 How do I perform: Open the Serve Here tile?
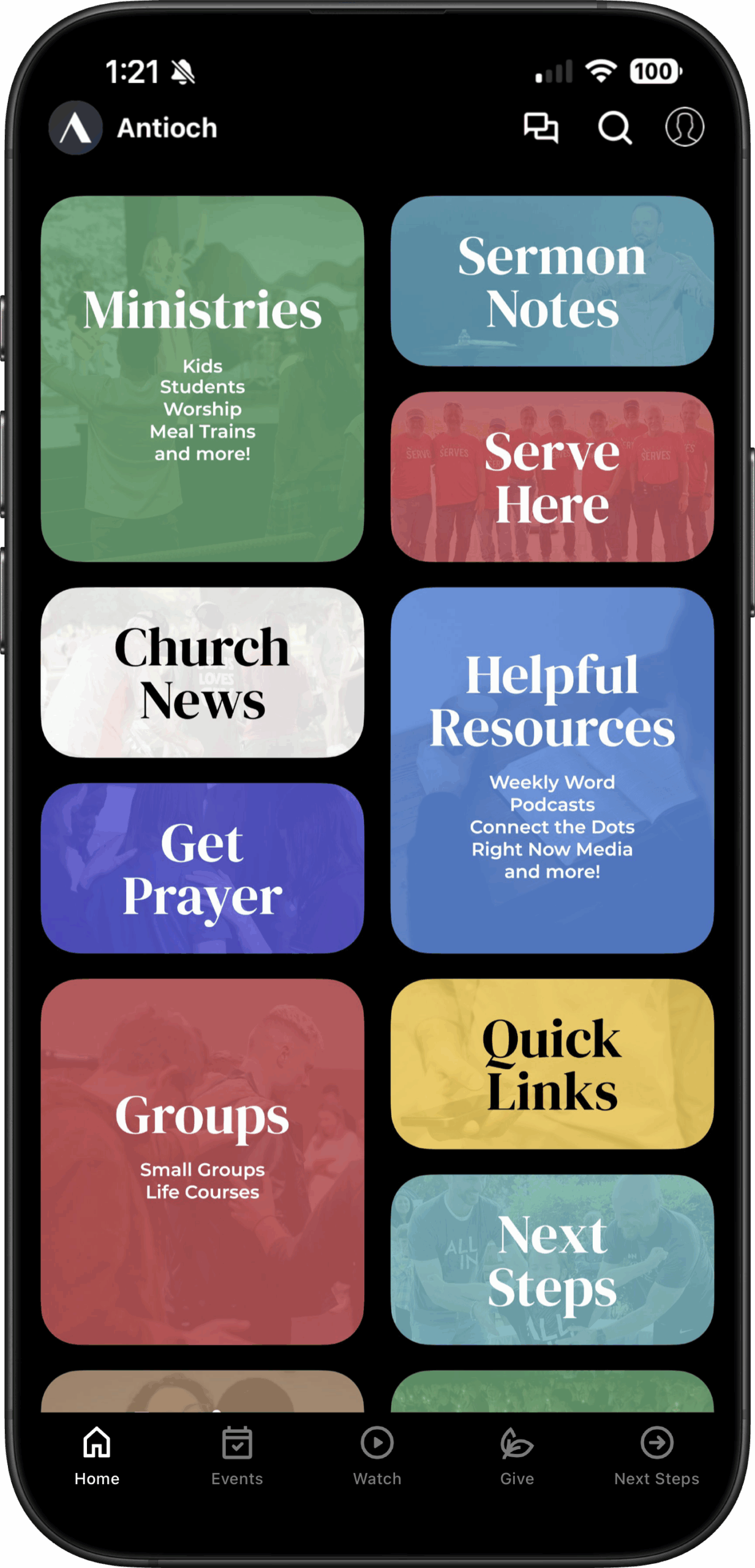(552, 477)
